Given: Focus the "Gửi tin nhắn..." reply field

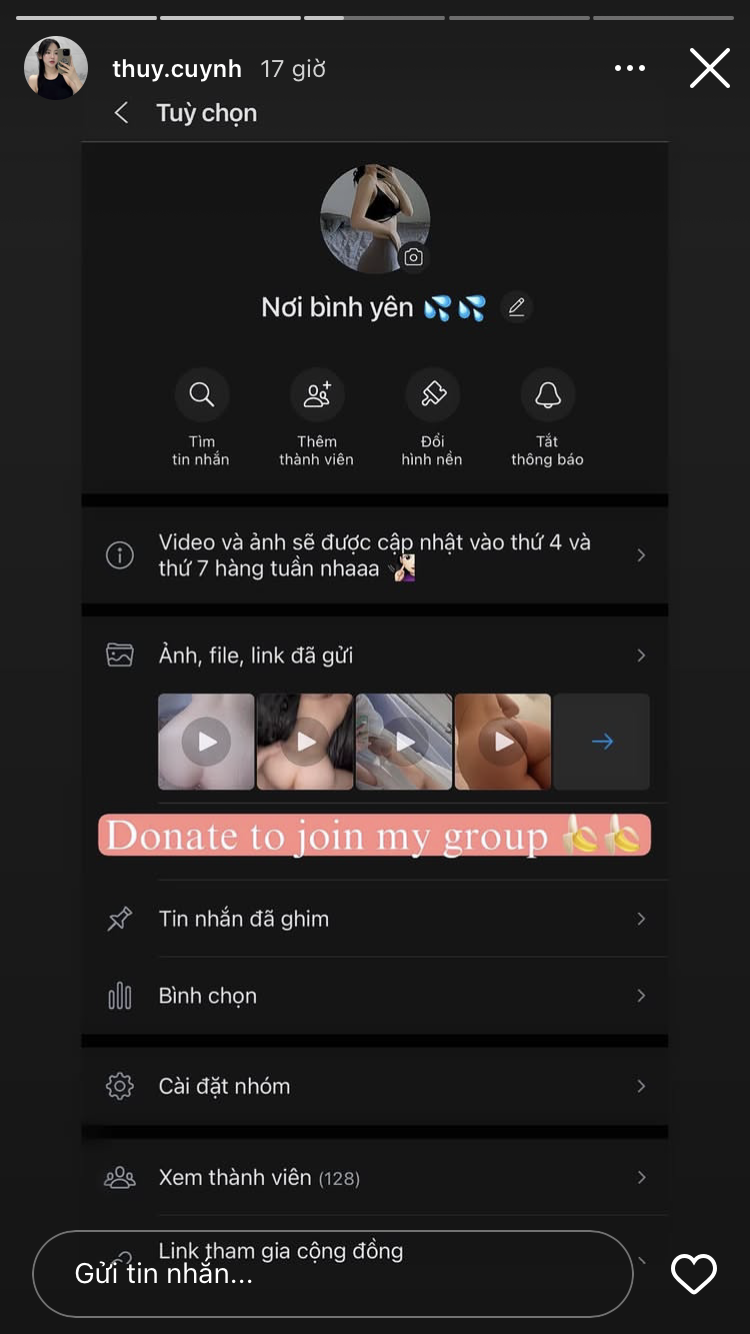Looking at the screenshot, I should click(x=332, y=1273).
